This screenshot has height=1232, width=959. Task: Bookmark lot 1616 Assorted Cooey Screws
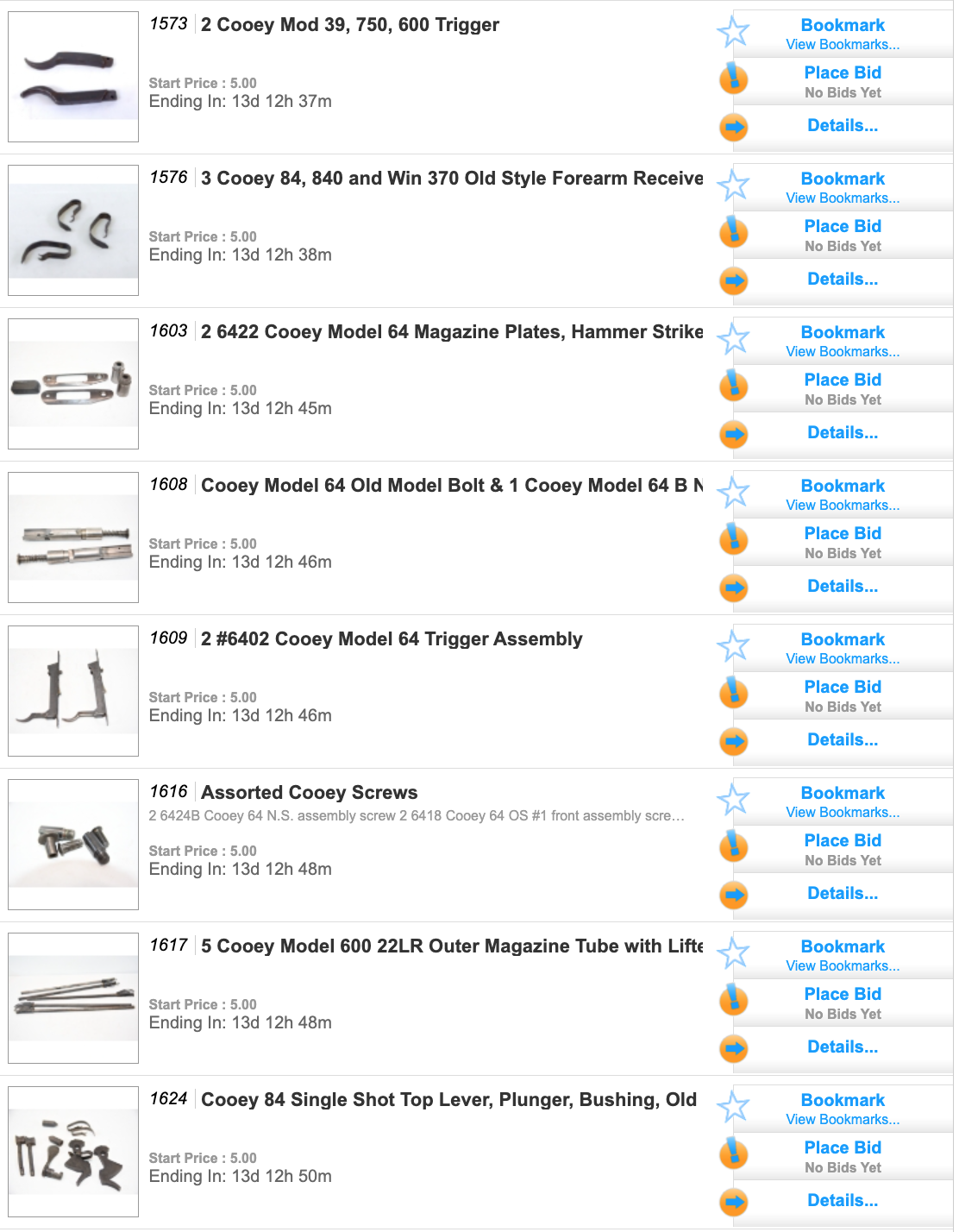click(842, 794)
